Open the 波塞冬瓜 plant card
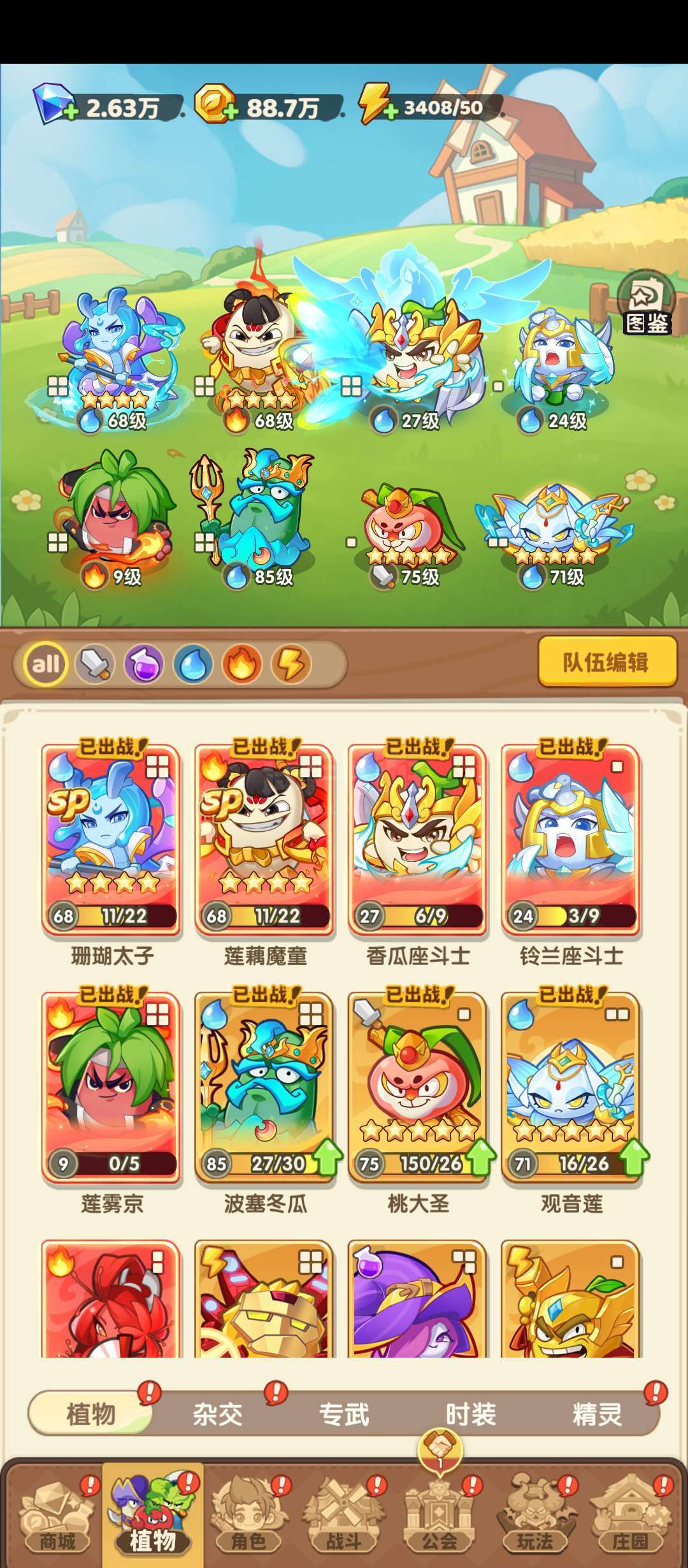Viewport: 688px width, 1568px height. click(x=264, y=1085)
